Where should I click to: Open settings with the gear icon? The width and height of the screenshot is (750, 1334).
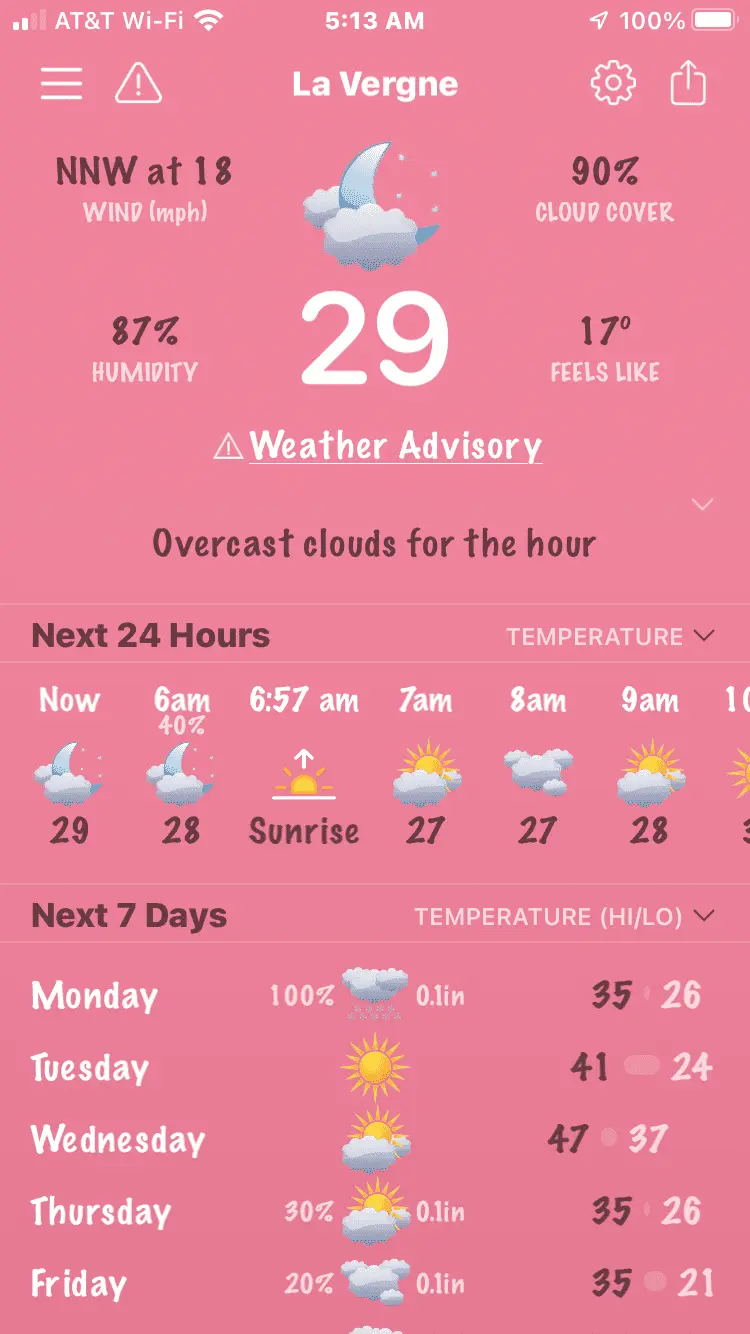point(613,84)
